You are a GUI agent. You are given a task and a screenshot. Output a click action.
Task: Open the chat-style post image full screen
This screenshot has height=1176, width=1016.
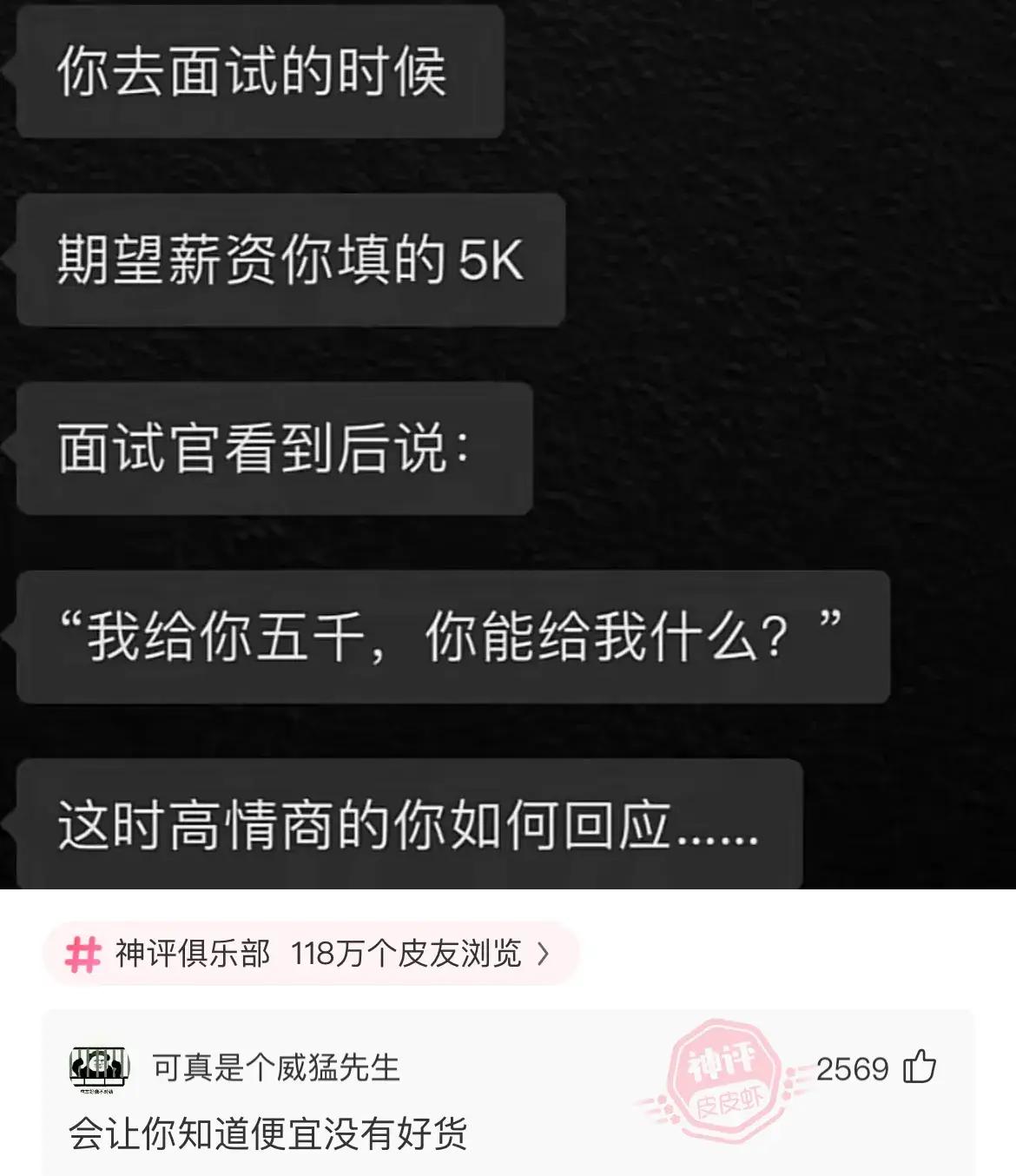[508, 443]
